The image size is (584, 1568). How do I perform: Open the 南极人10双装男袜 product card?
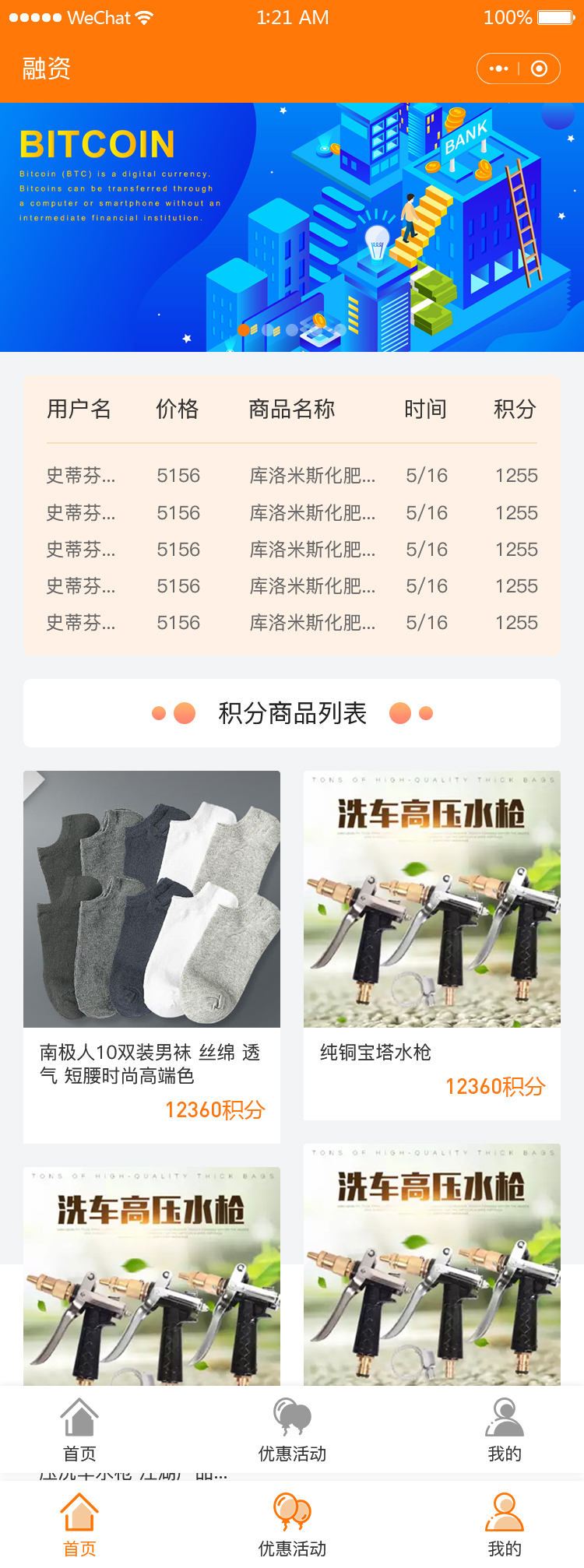tap(152, 956)
